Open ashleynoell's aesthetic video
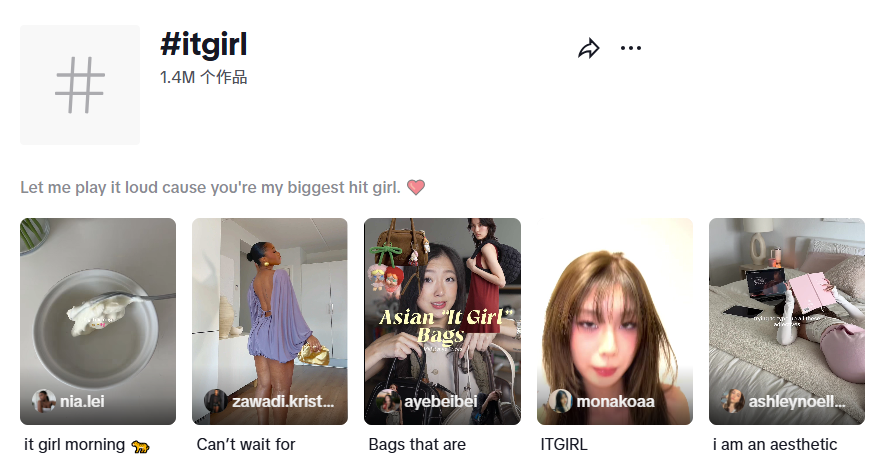 pos(787,320)
